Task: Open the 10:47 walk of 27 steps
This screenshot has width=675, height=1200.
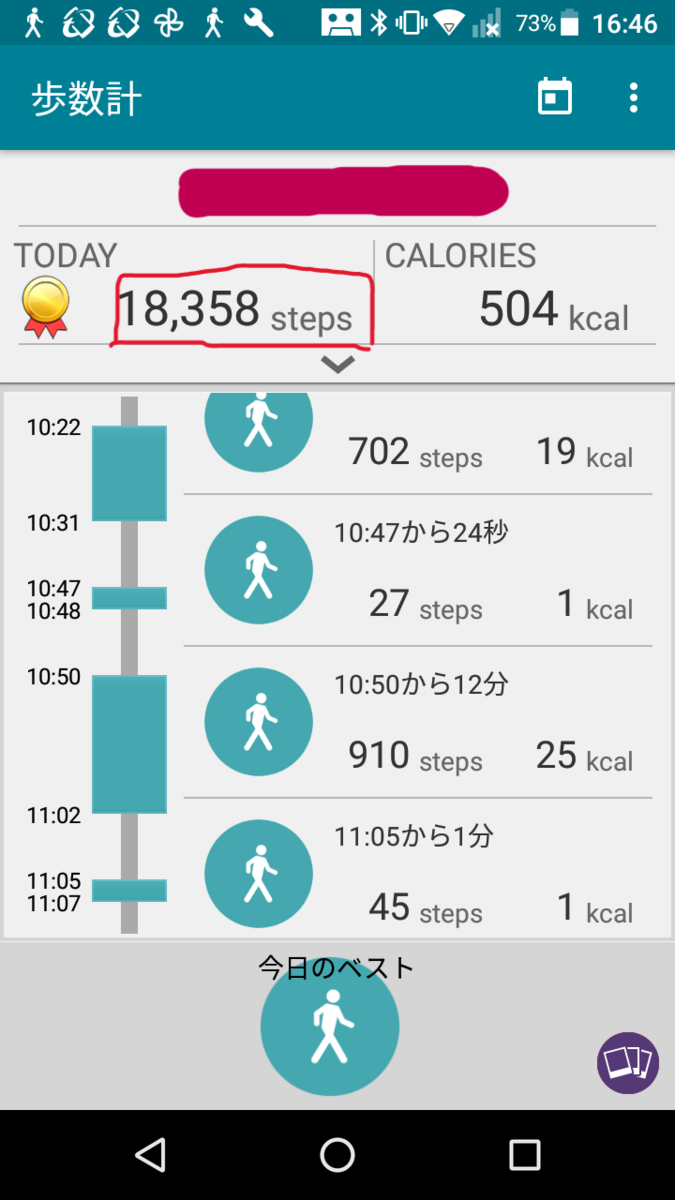Action: tap(418, 570)
